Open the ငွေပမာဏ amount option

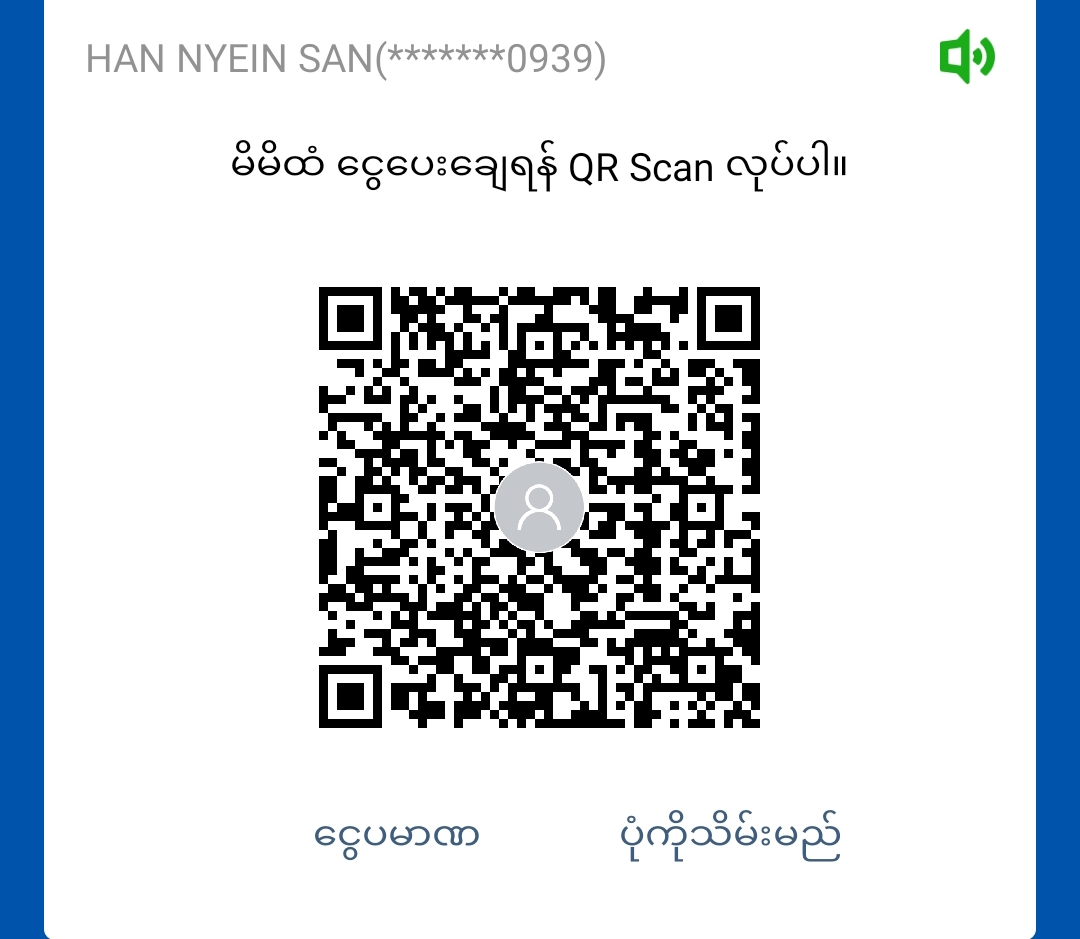click(x=397, y=835)
